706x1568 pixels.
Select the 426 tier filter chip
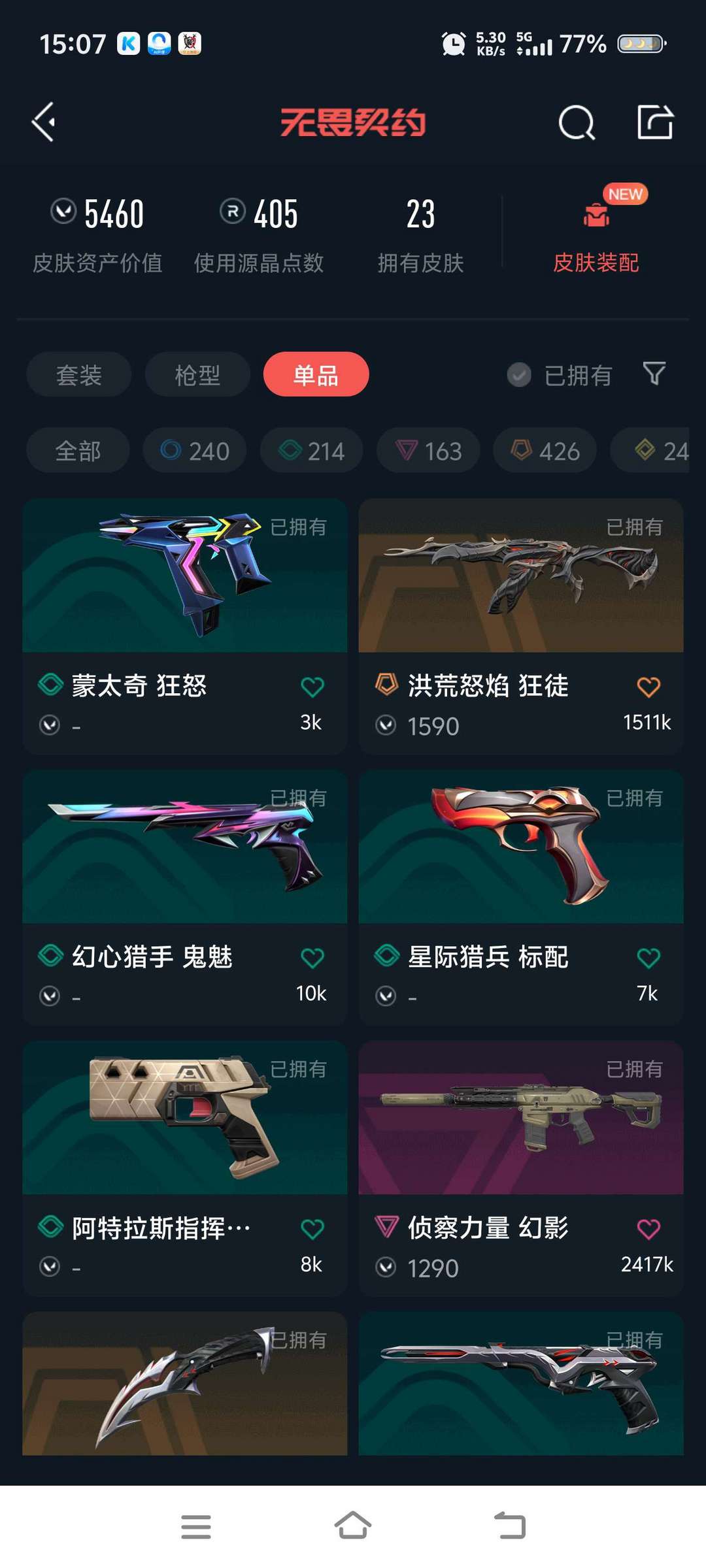[545, 450]
